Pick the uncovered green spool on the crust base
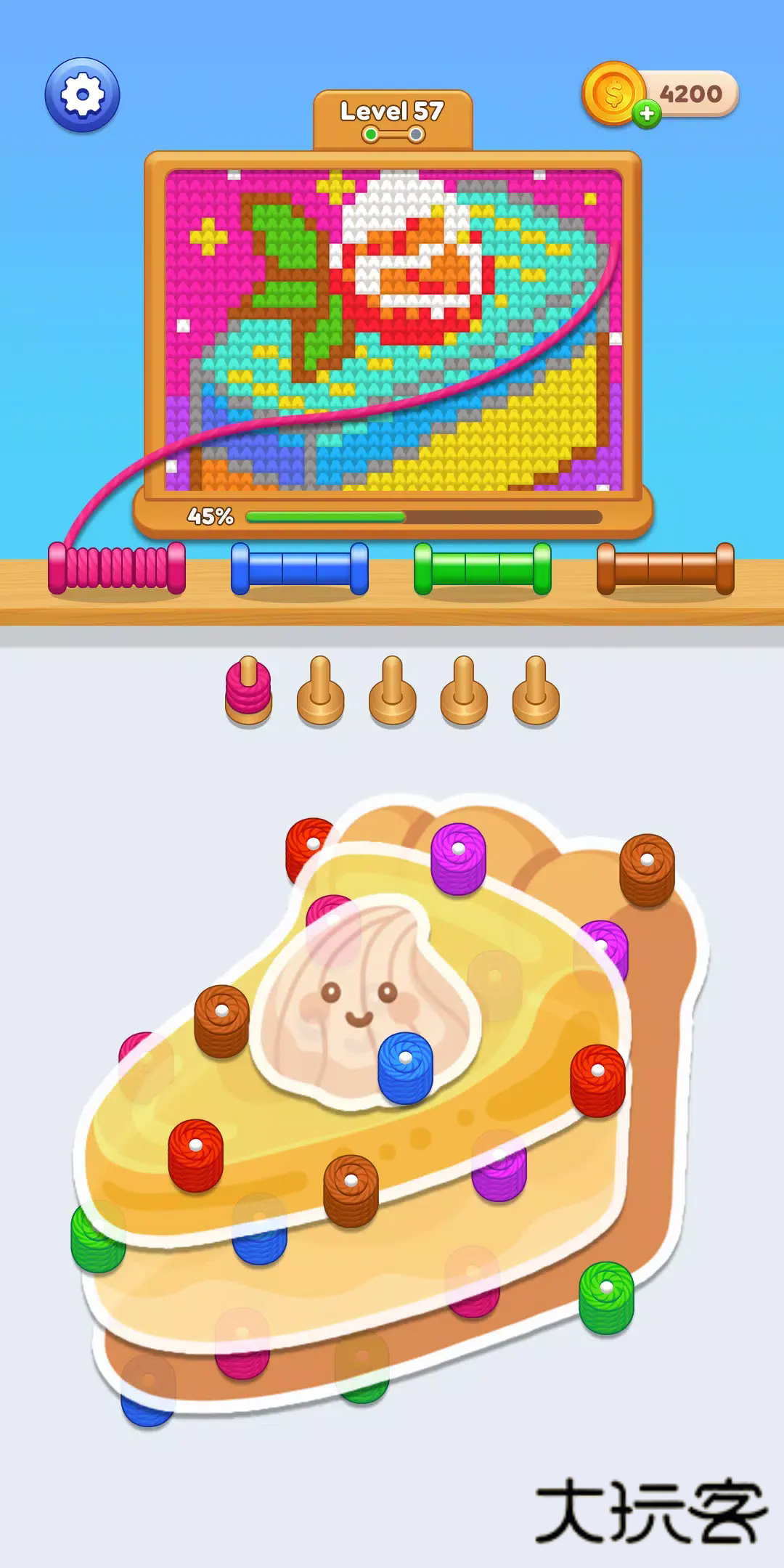784x1568 pixels. pyautogui.click(x=606, y=1297)
